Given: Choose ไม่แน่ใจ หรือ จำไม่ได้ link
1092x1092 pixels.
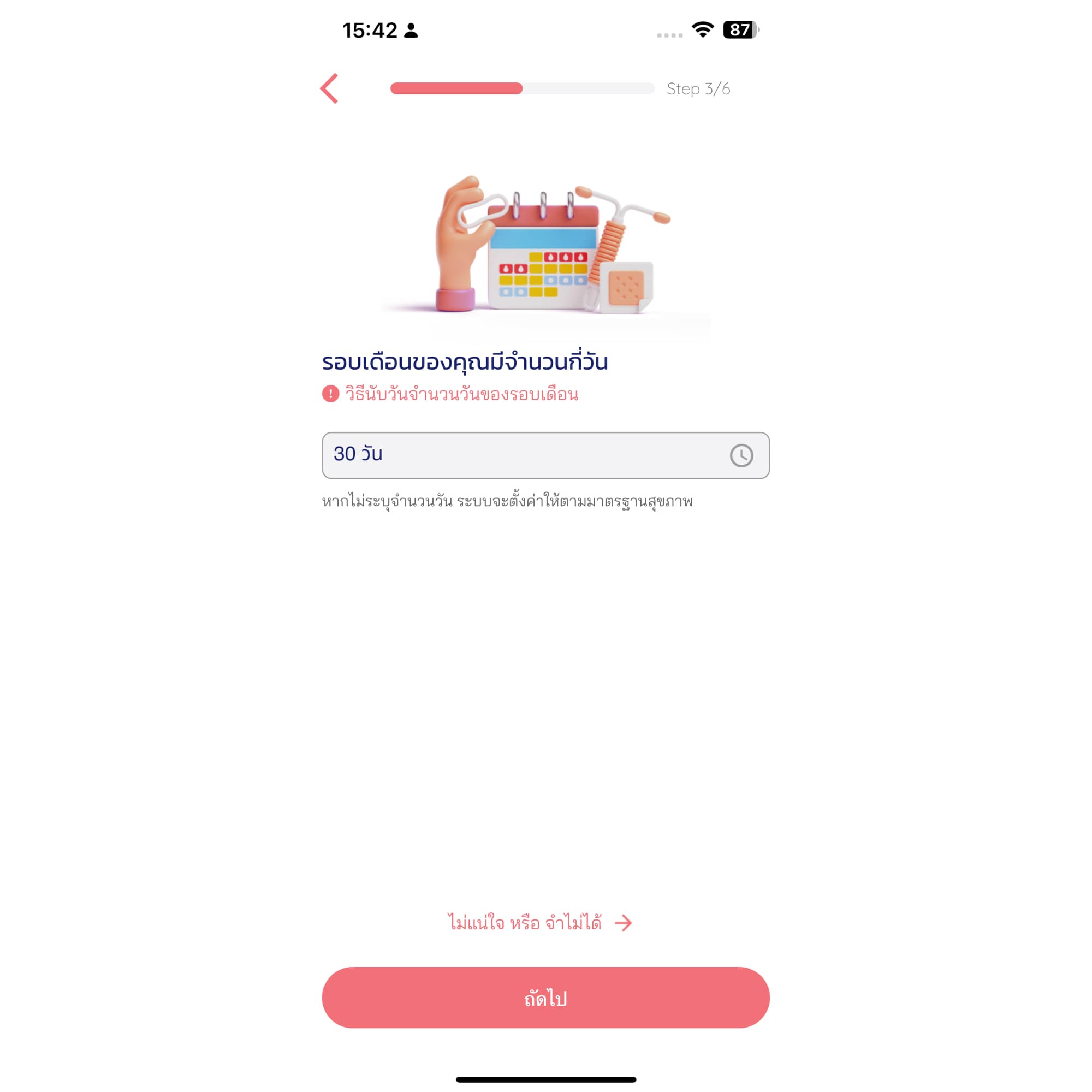Looking at the screenshot, I should [x=540, y=922].
